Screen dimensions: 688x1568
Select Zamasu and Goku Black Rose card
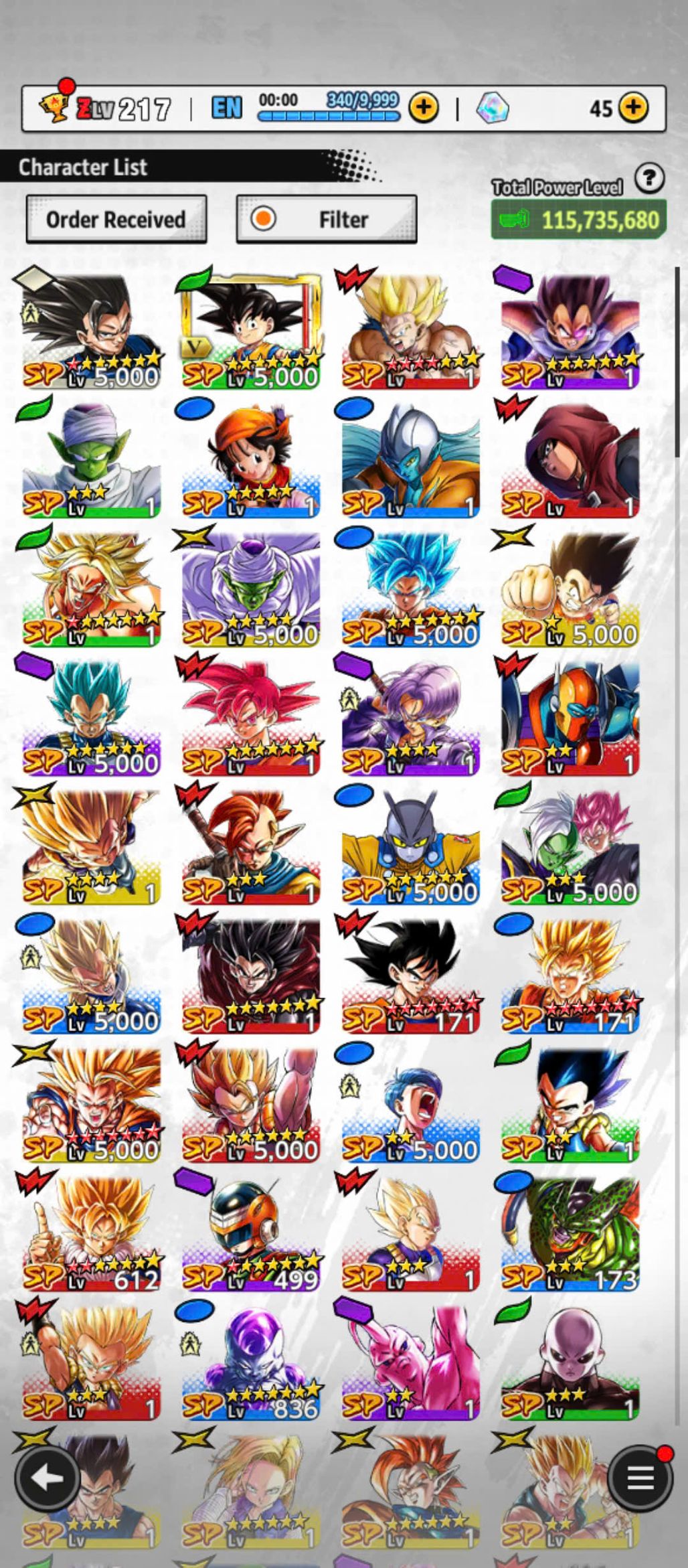coord(570,847)
